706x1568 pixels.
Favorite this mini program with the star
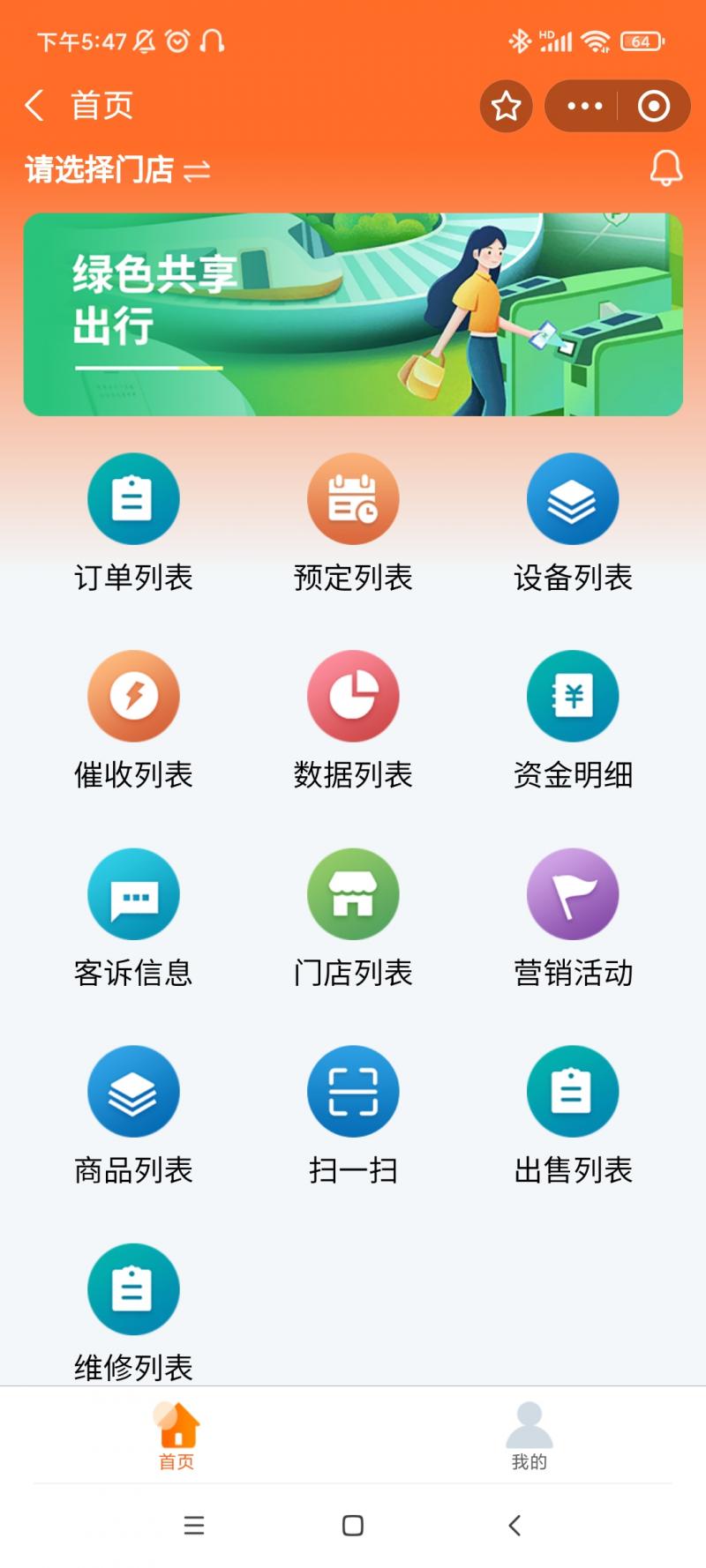pyautogui.click(x=506, y=107)
